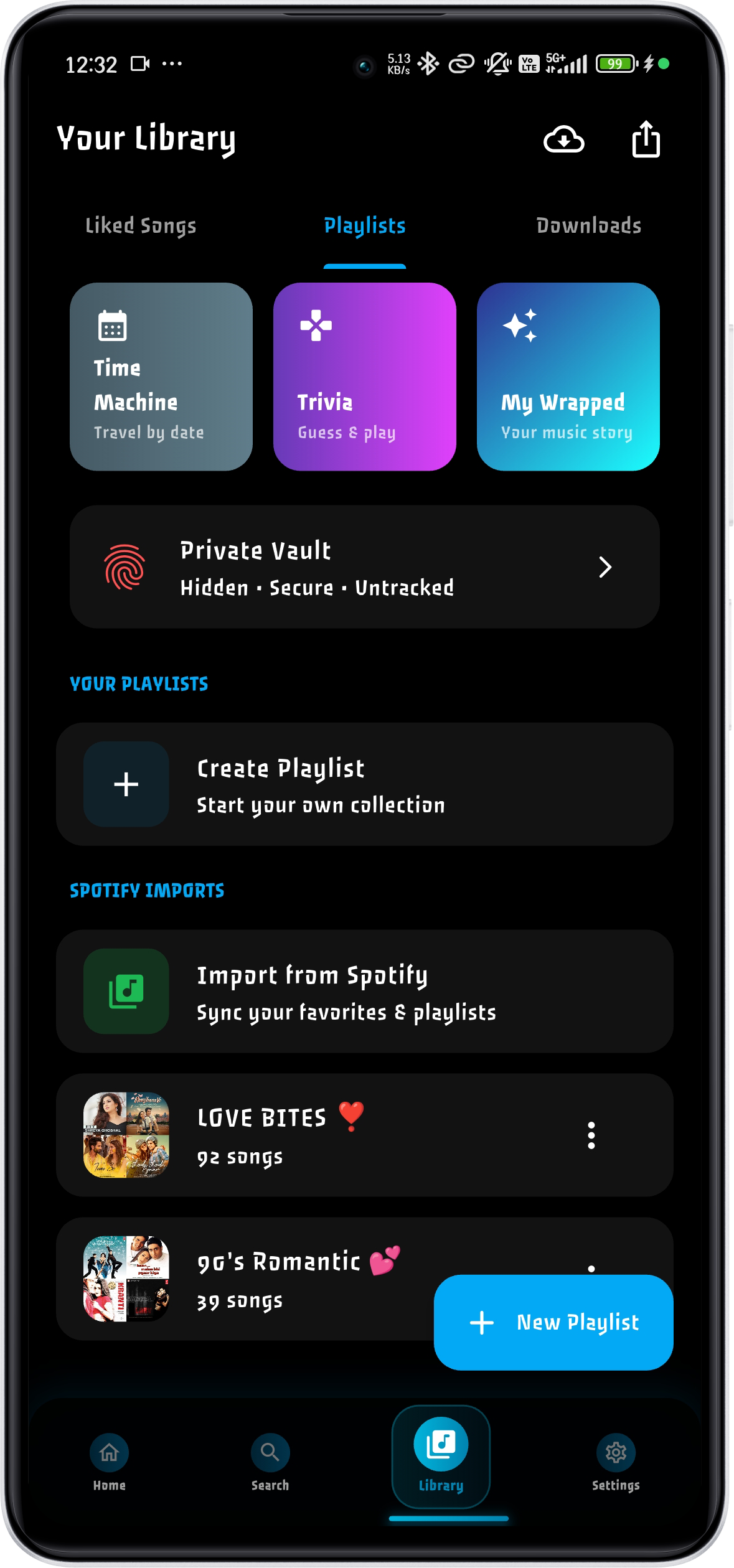Select the Library tab in bottom bar

coord(441,1457)
